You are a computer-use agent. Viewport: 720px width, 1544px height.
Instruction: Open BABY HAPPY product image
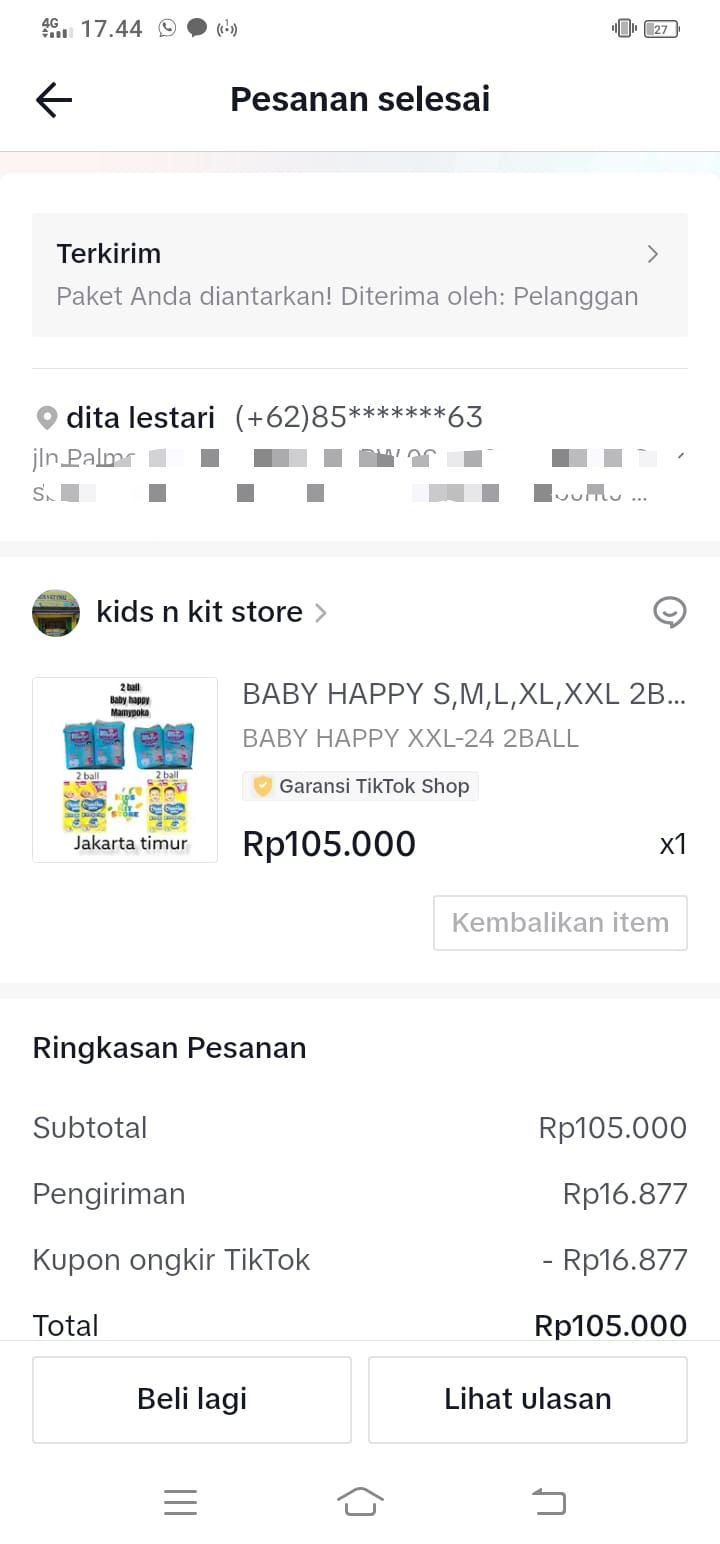point(125,769)
